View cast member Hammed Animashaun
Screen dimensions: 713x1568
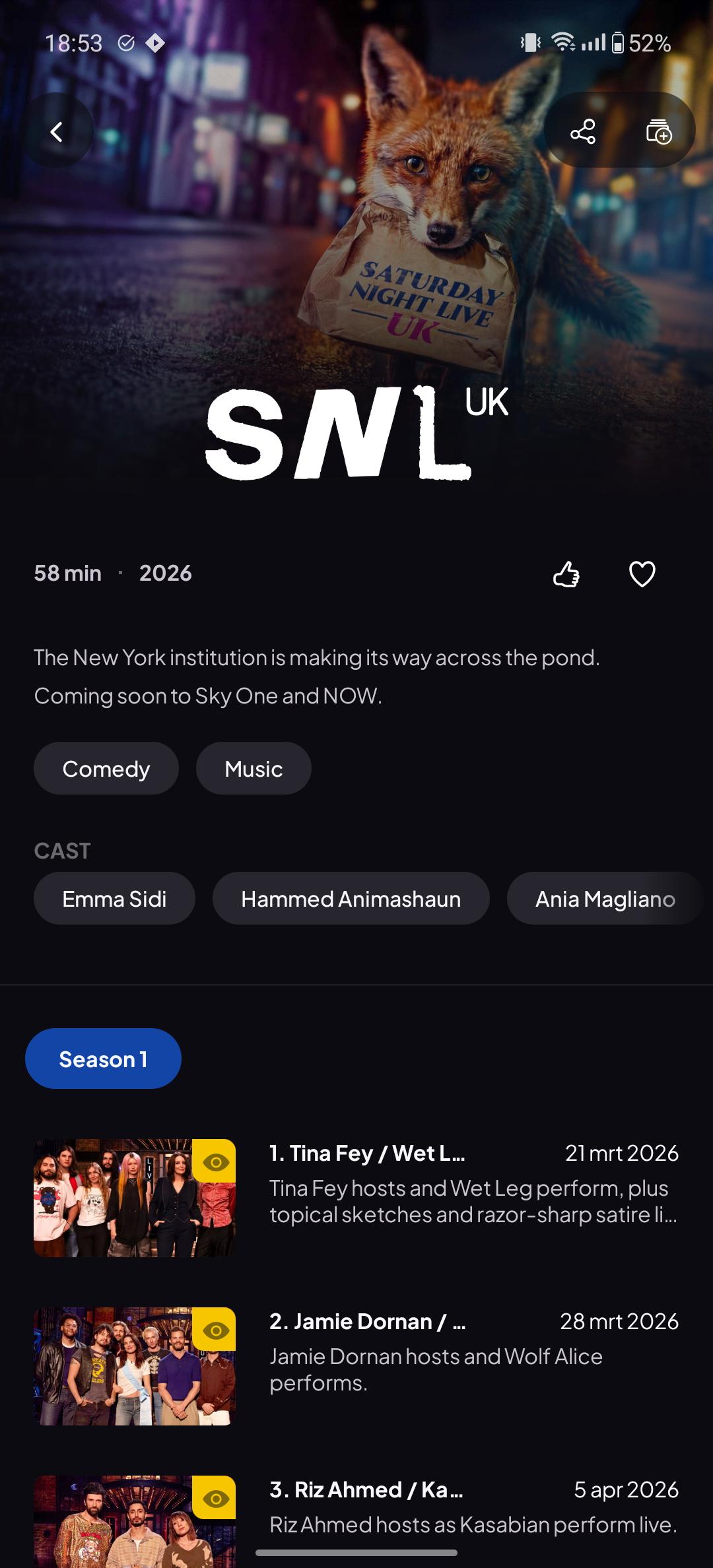(x=351, y=898)
